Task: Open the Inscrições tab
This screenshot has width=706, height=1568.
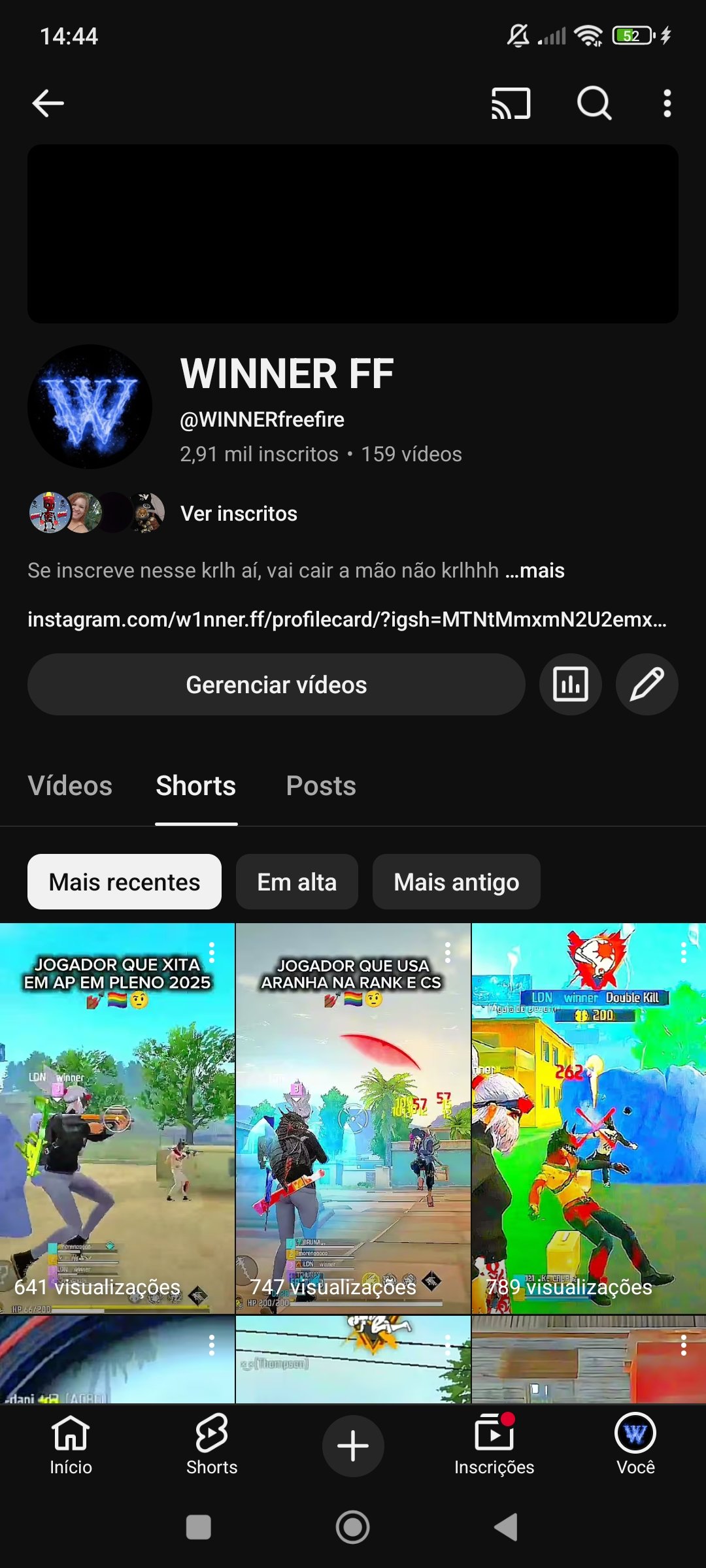Action: pos(494,1445)
